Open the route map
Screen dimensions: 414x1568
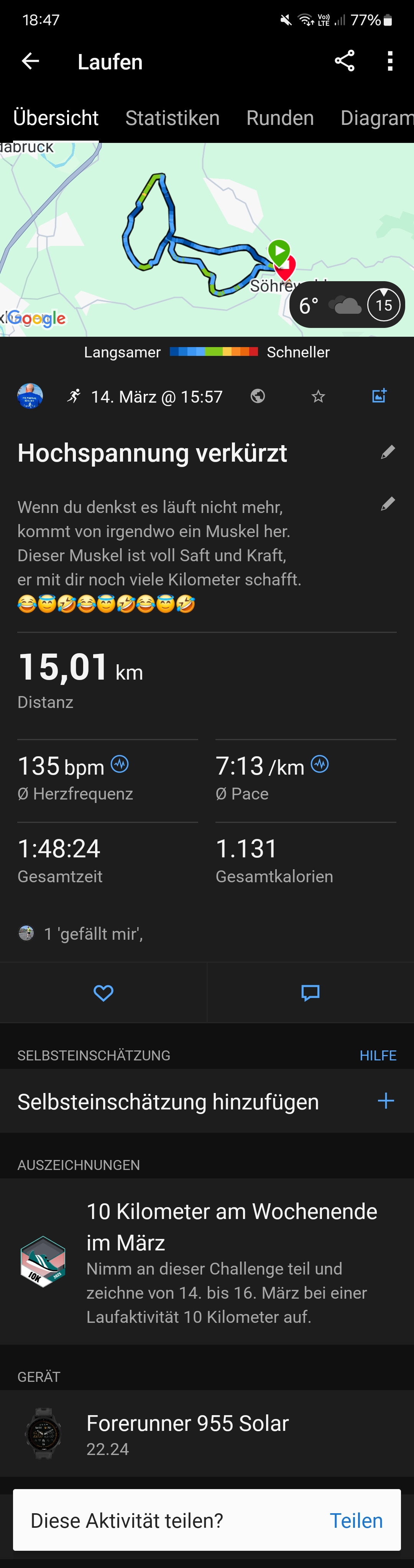coord(182,238)
